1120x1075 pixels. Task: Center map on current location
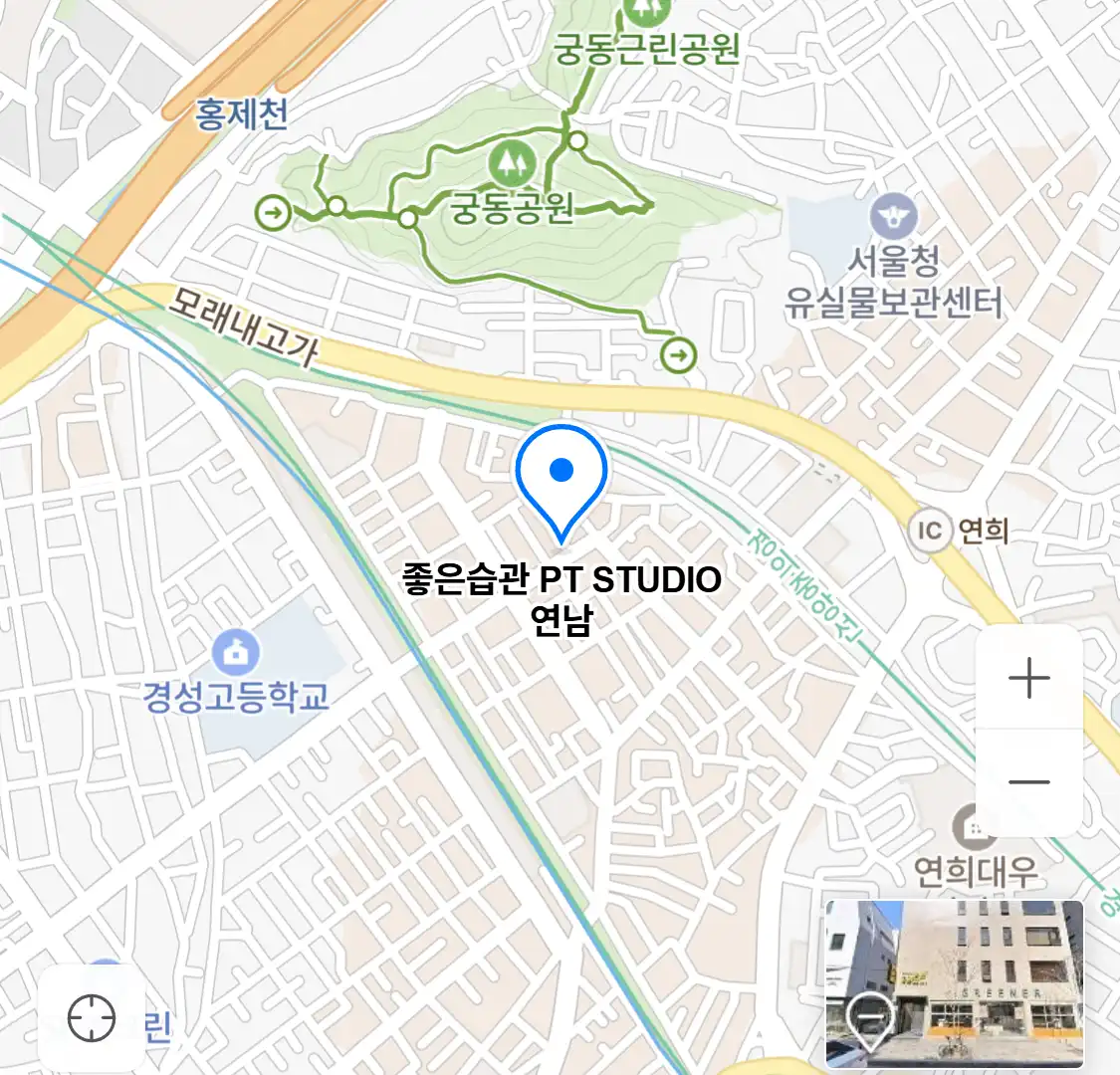coord(92,1018)
